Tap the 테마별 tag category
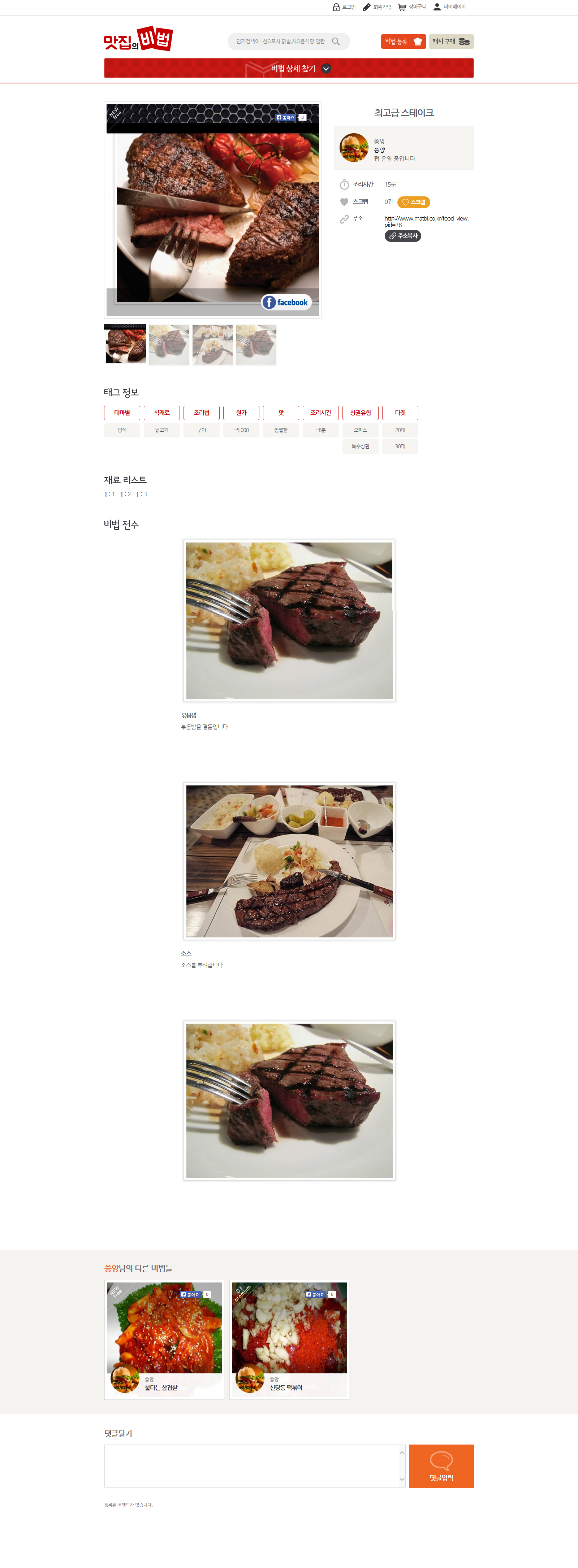The image size is (578, 1568). (x=122, y=413)
